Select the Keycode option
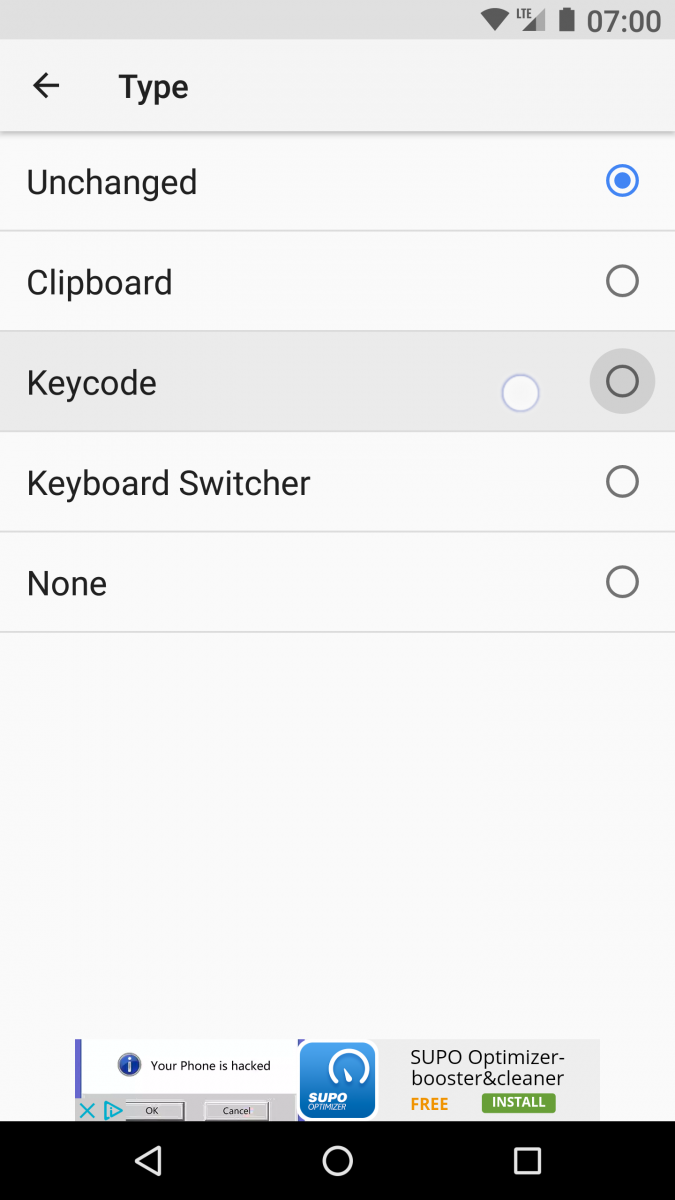 pos(337,381)
